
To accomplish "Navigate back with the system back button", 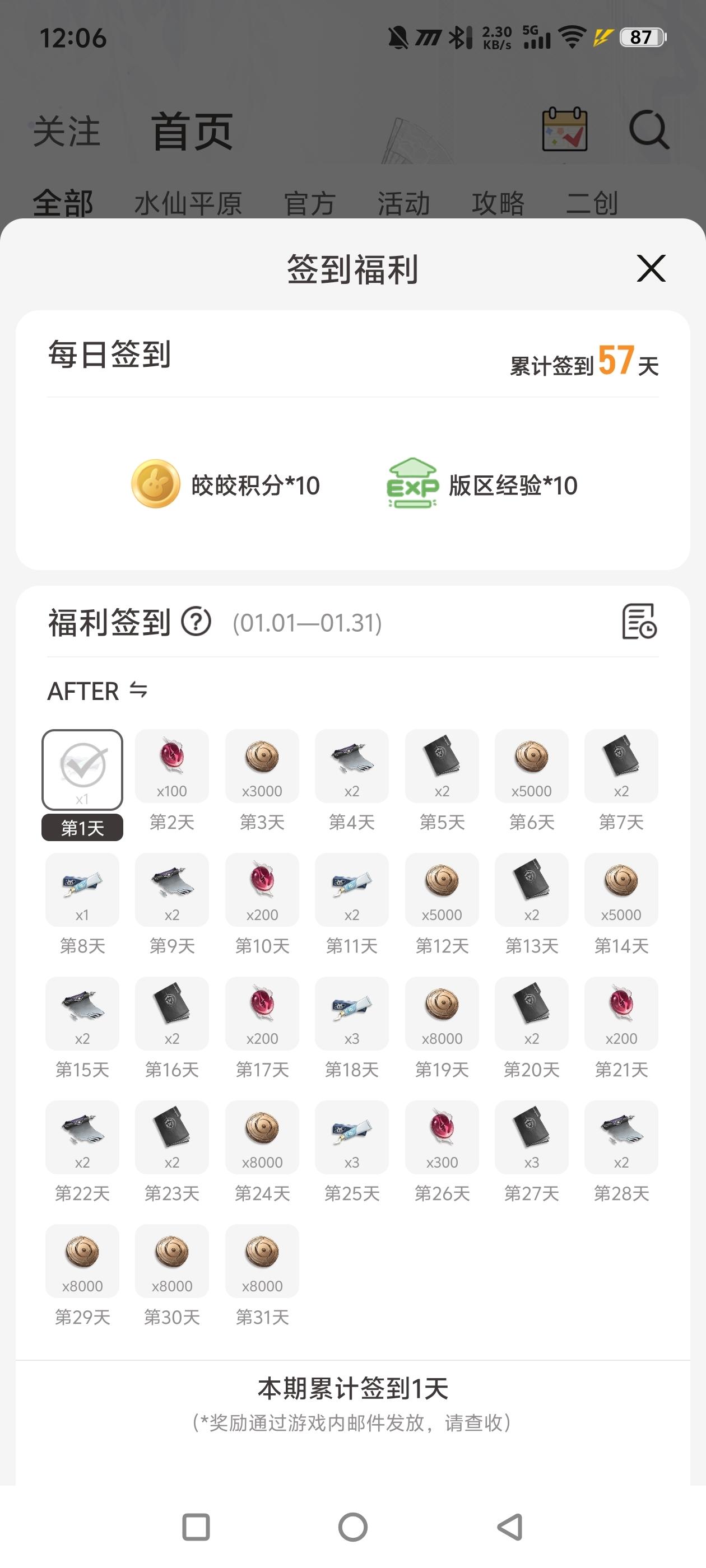I will click(510, 1527).
